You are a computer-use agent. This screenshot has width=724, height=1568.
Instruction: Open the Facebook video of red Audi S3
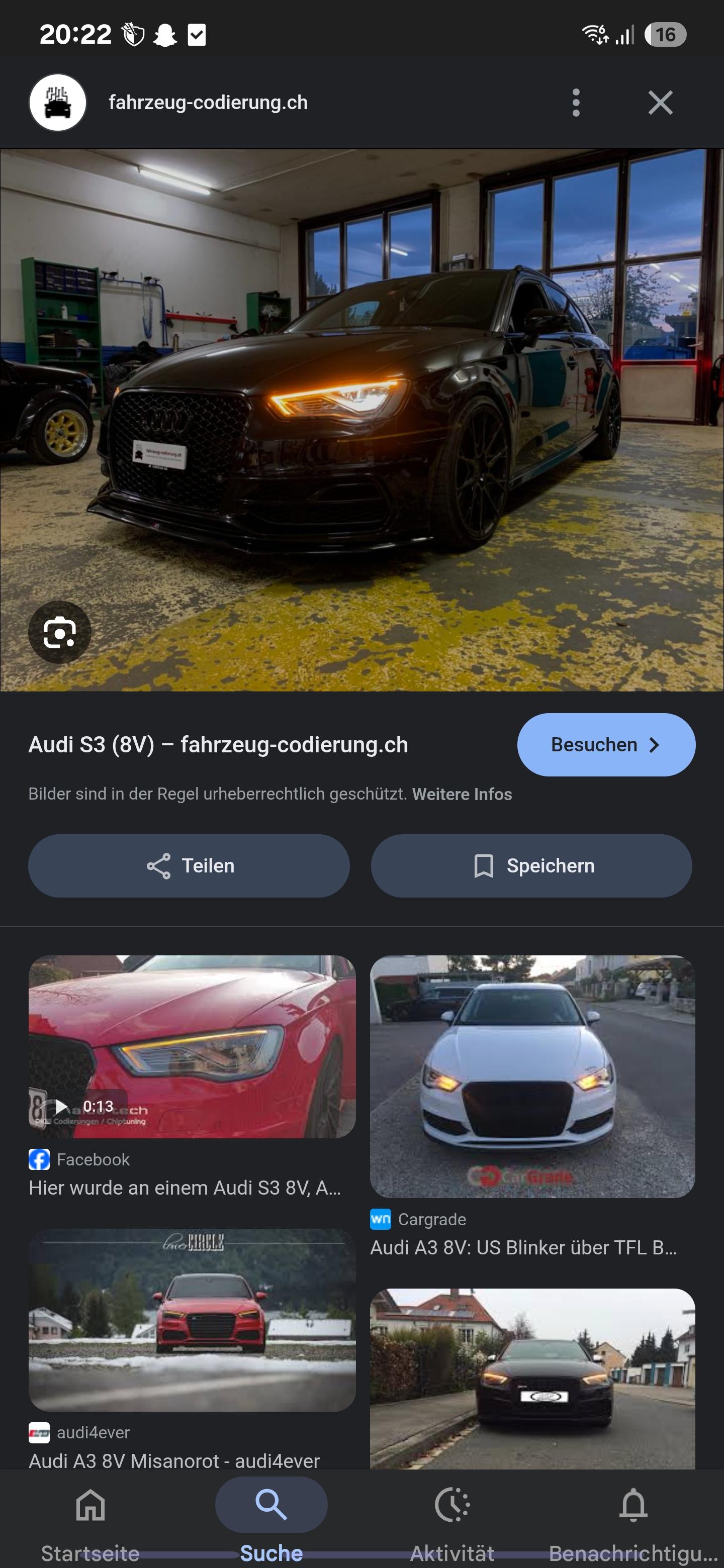[x=192, y=1047]
